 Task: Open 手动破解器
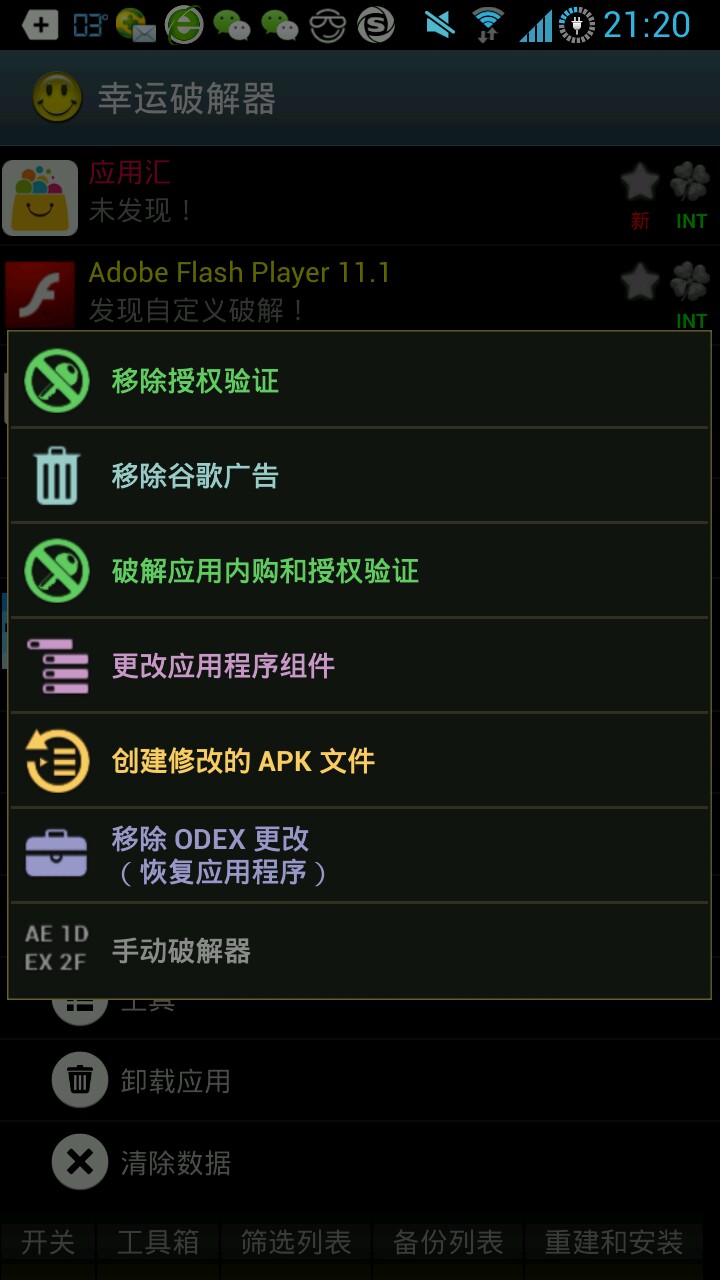coord(358,951)
